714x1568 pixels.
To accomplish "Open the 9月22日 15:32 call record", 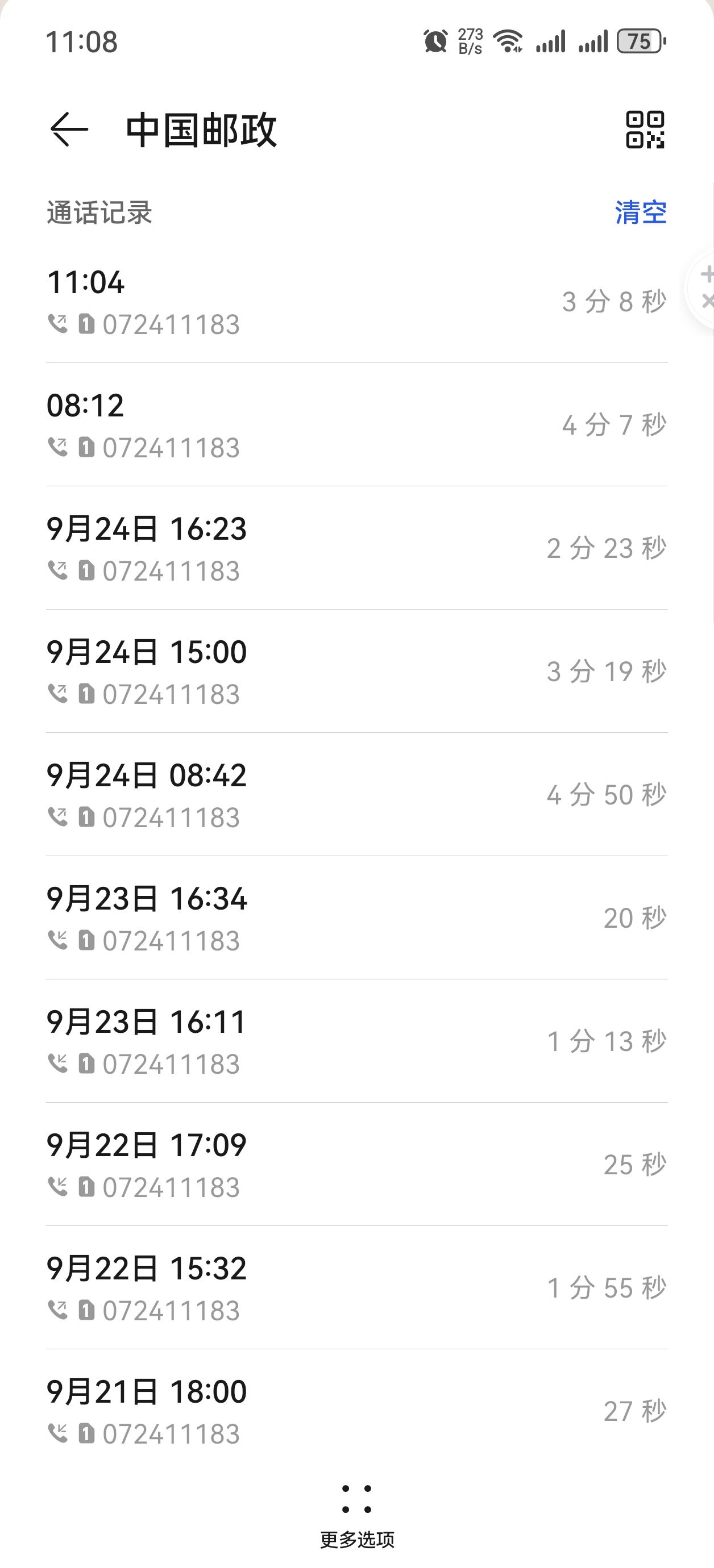I will [x=357, y=1287].
